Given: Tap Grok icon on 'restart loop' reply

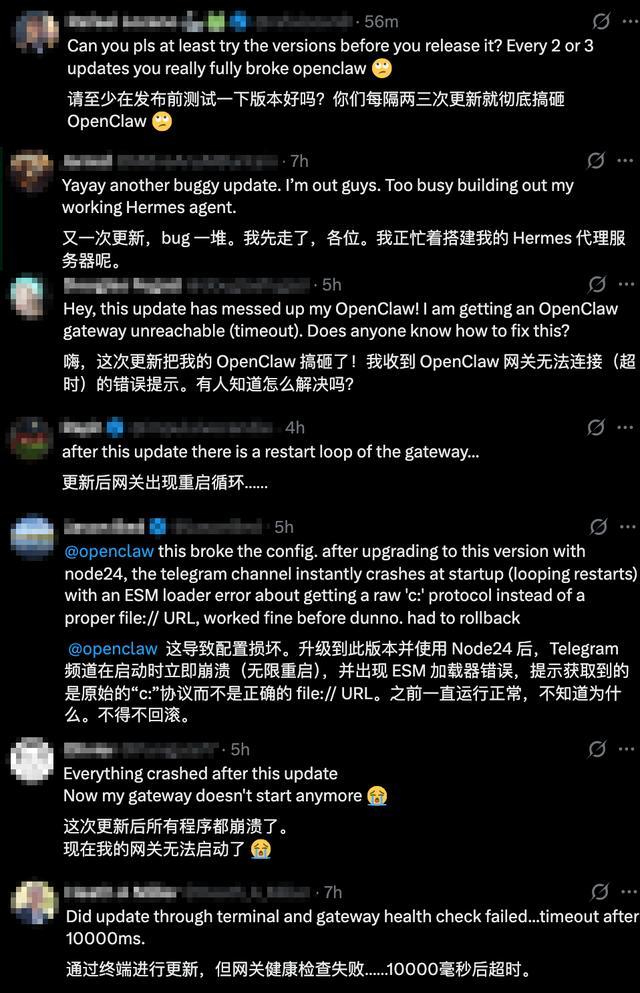Looking at the screenshot, I should click(596, 427).
